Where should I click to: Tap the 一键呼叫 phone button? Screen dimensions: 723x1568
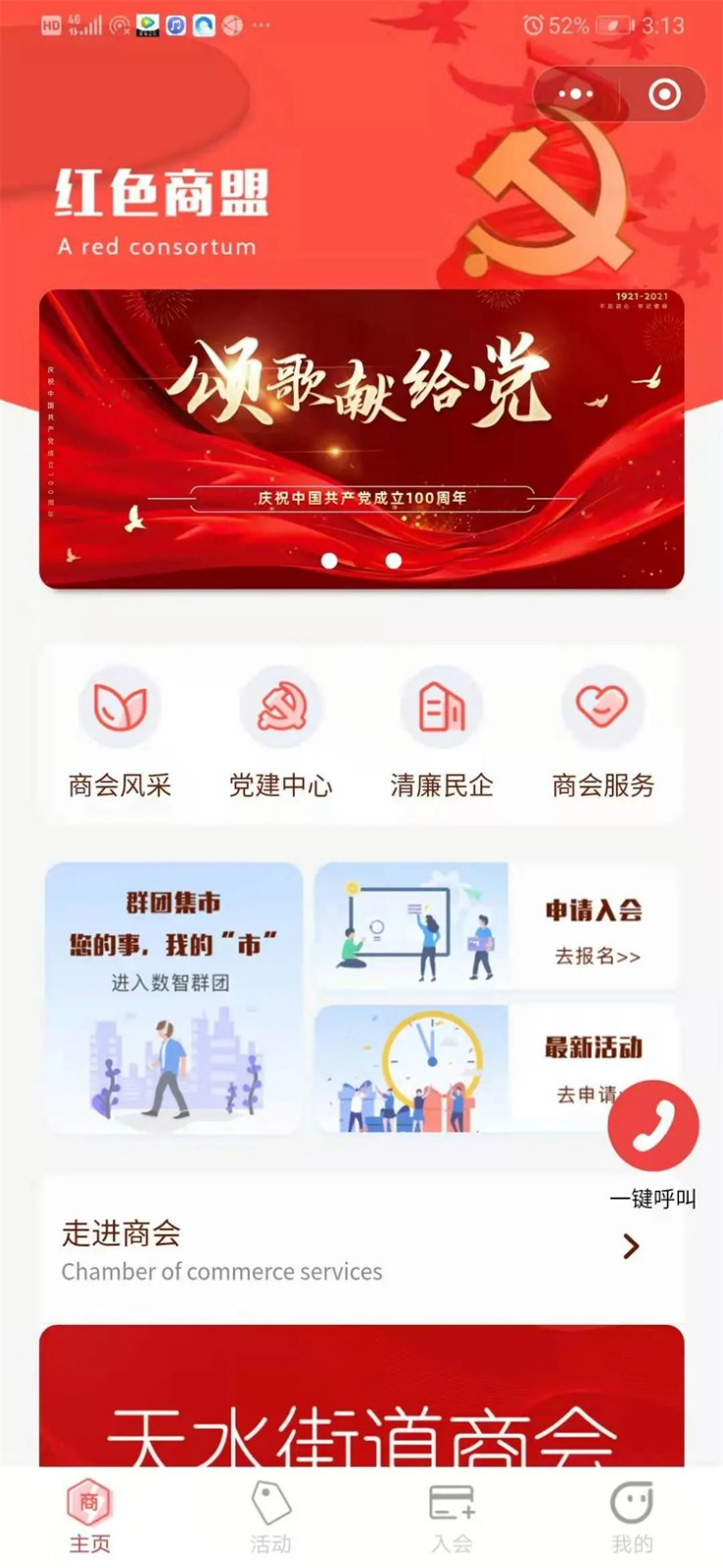click(653, 1126)
